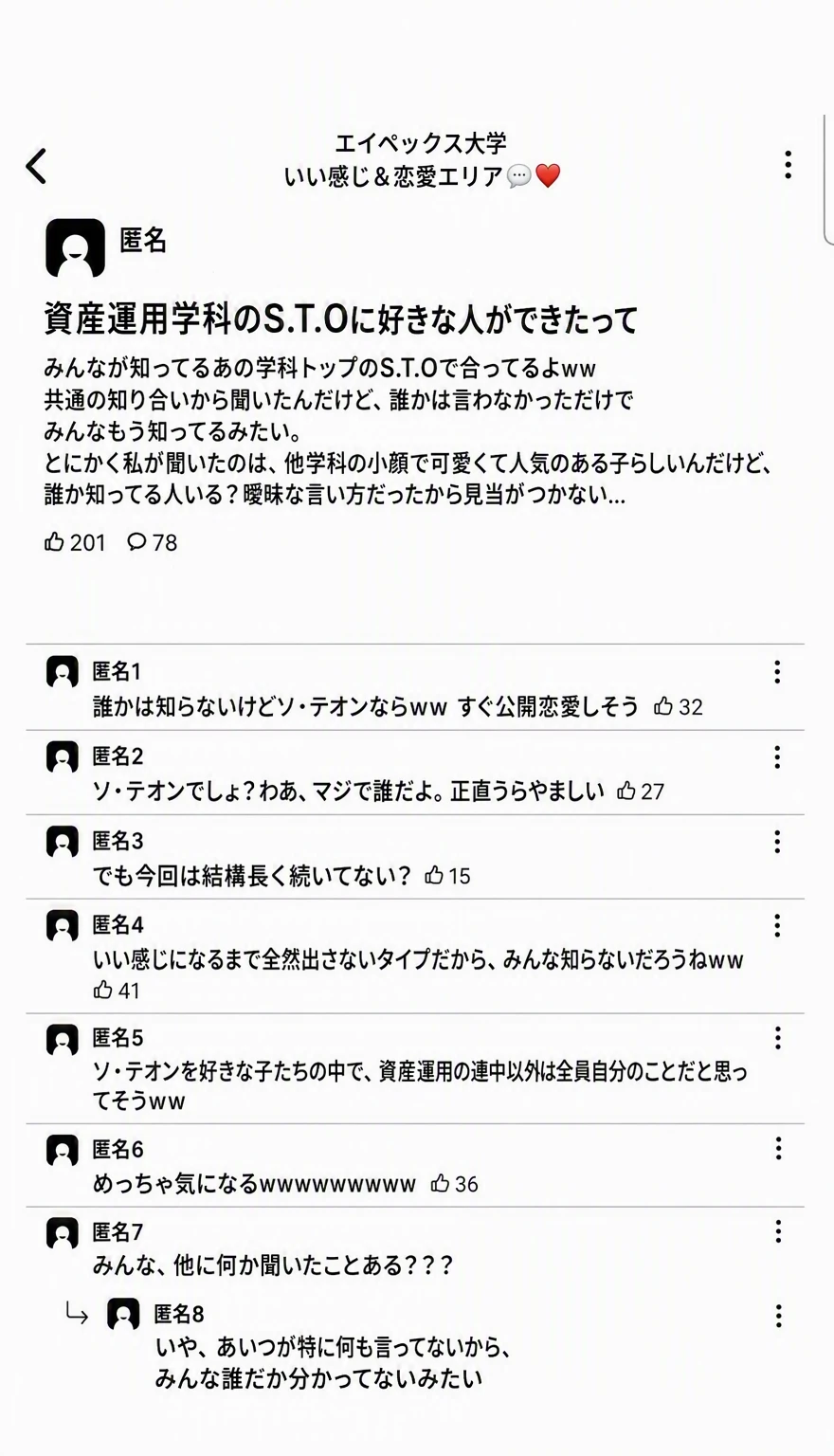Screen dimensions: 834x1456
Task: Open options menu for 匿名3's comment
Action: [778, 842]
